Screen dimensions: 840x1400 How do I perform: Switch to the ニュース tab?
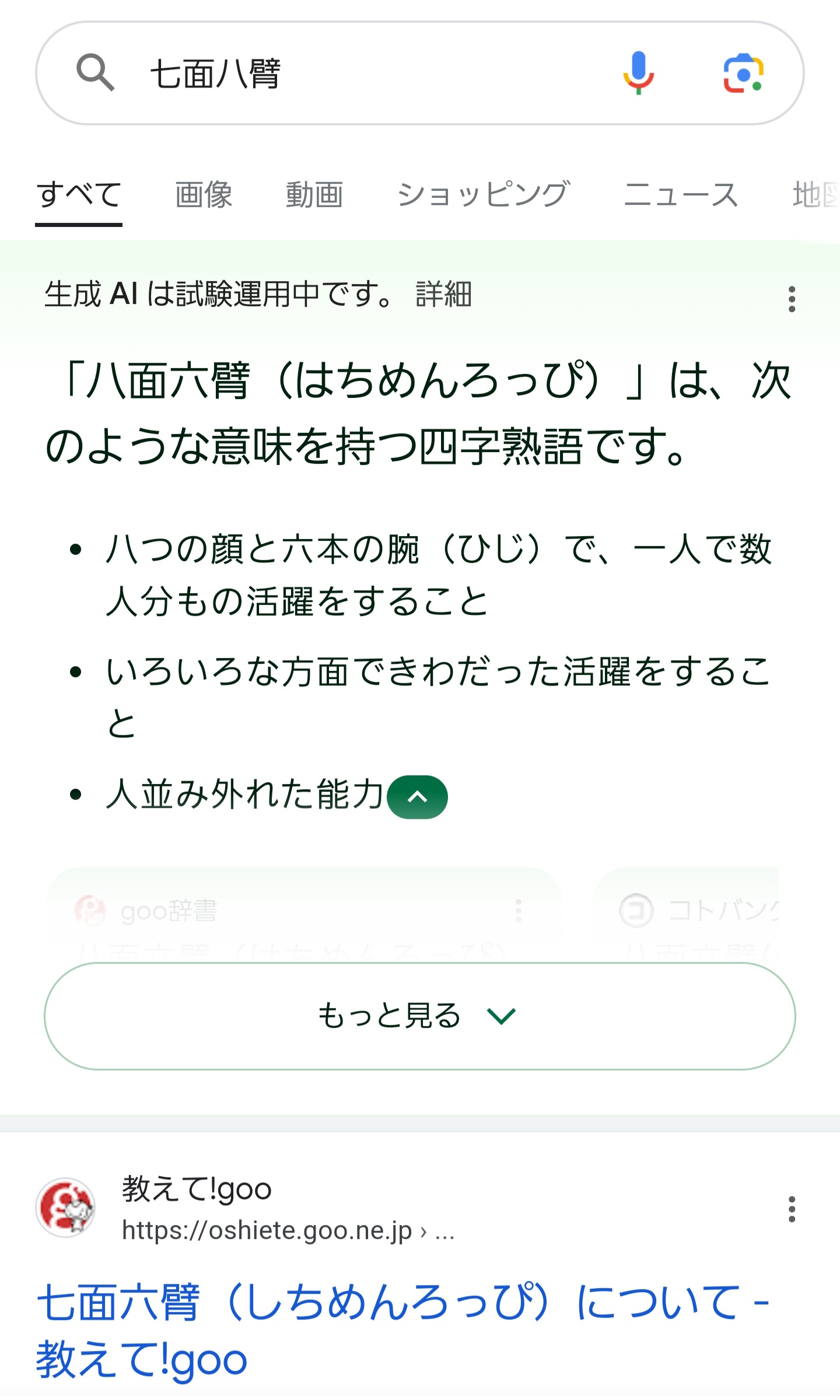pos(681,195)
